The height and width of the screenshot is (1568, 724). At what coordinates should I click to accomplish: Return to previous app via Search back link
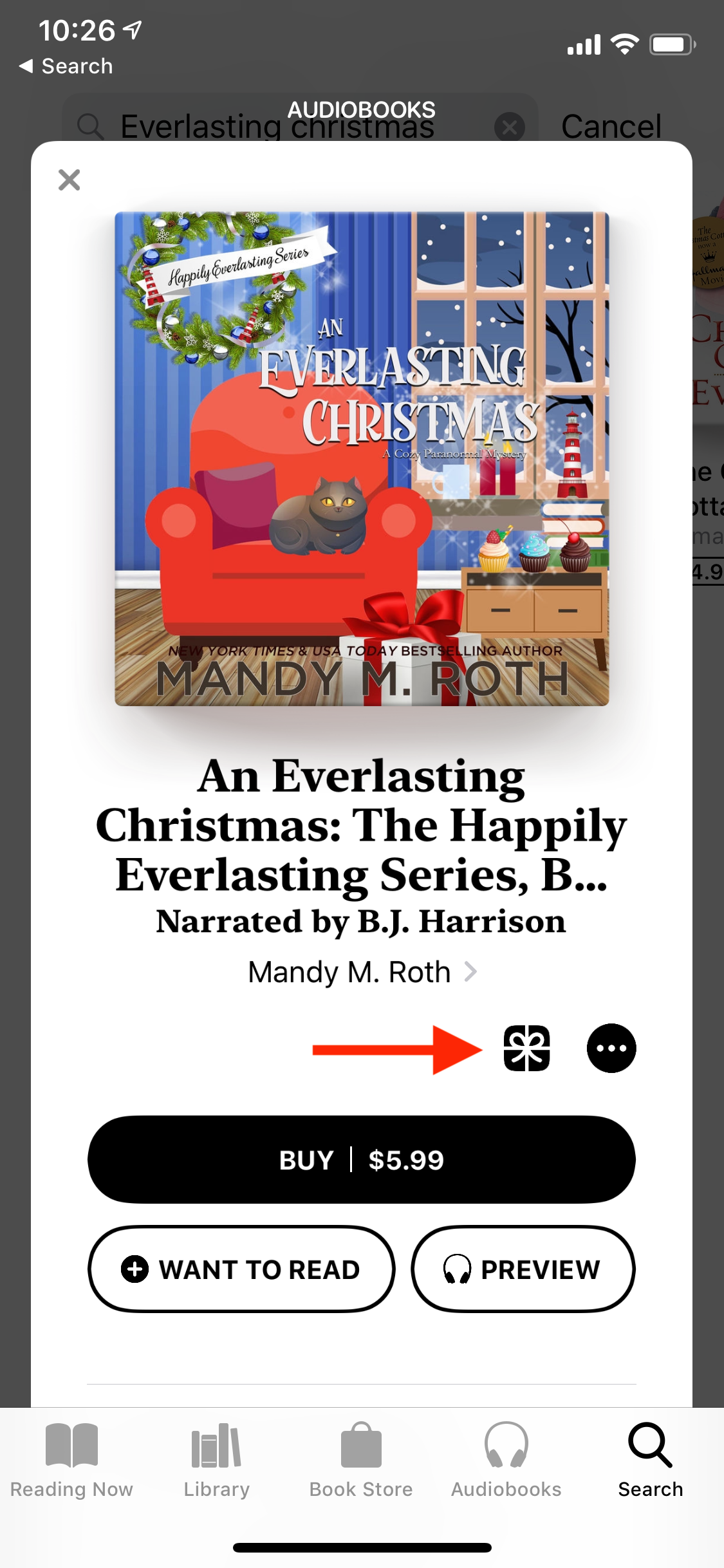(x=66, y=66)
